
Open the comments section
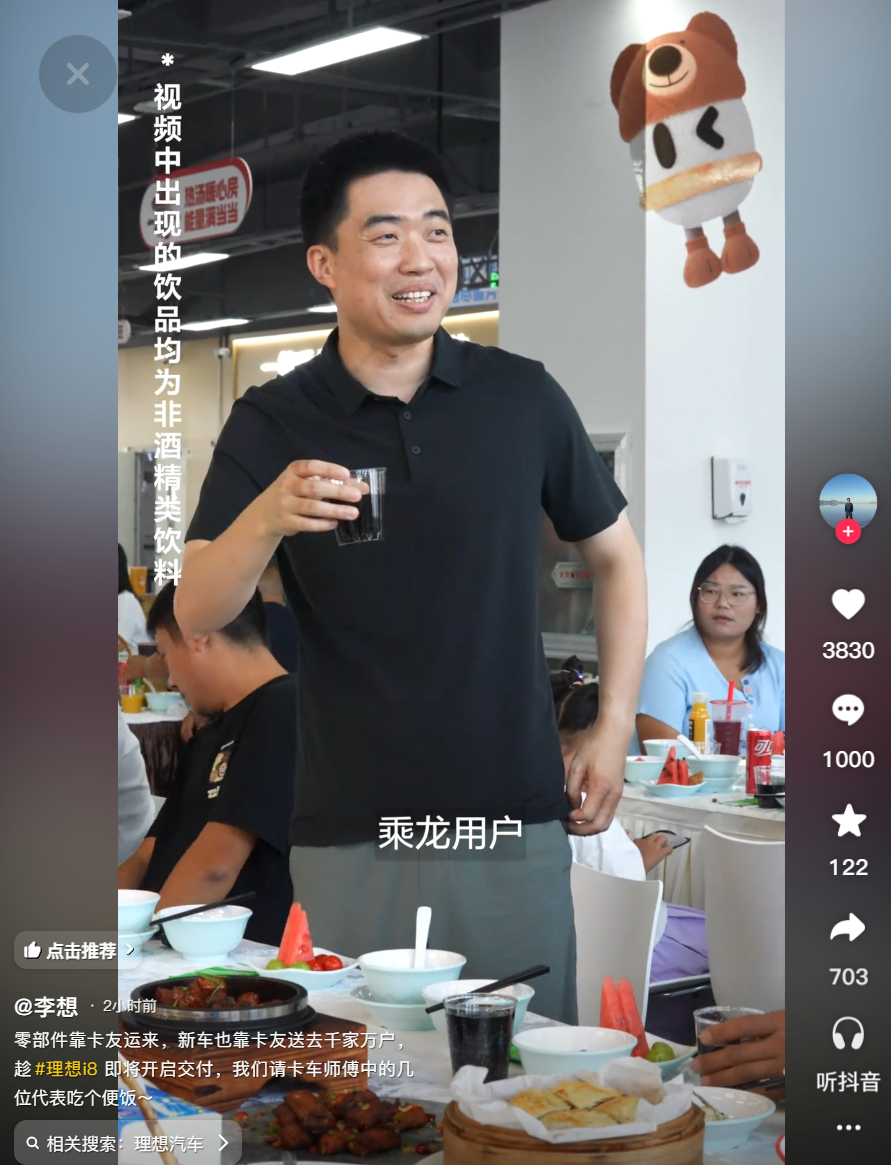click(x=848, y=711)
